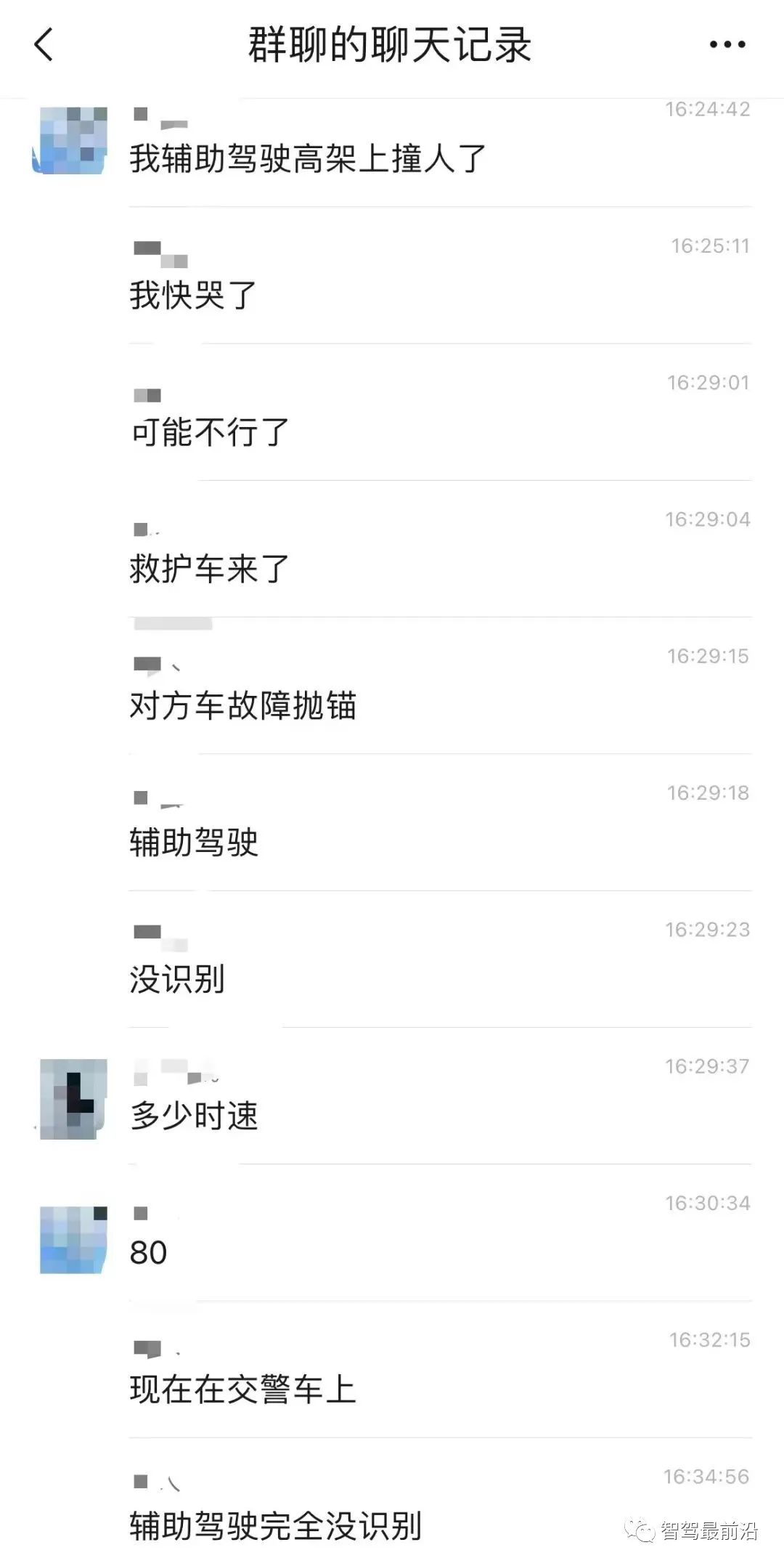This screenshot has height=1566, width=784.
Task: Tap the 群聊的聊天记录 title
Action: click(x=392, y=45)
